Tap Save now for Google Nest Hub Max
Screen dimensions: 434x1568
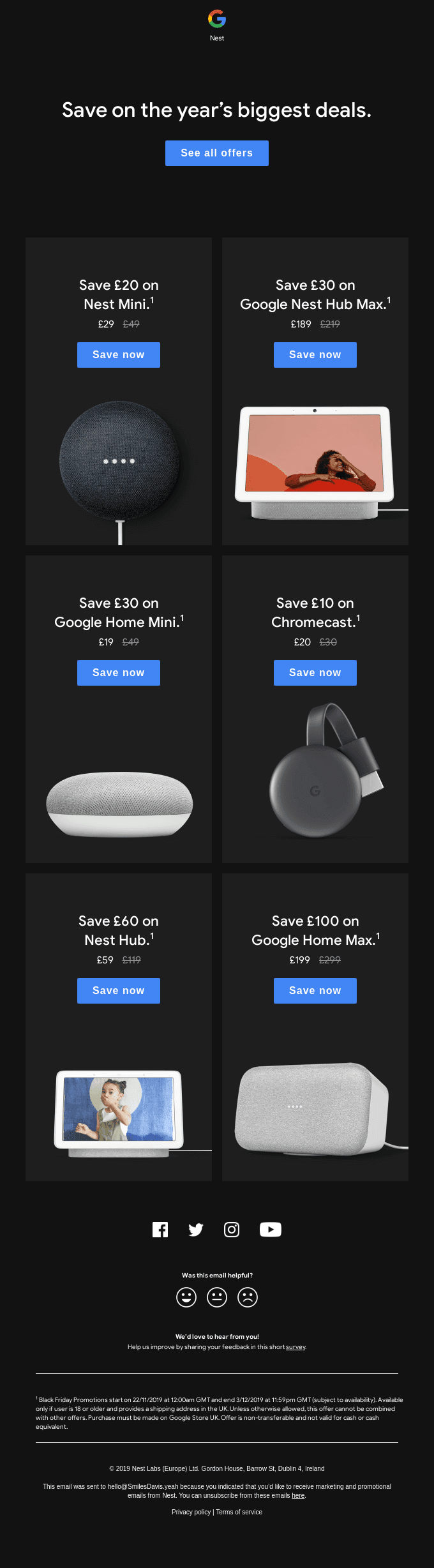[315, 355]
